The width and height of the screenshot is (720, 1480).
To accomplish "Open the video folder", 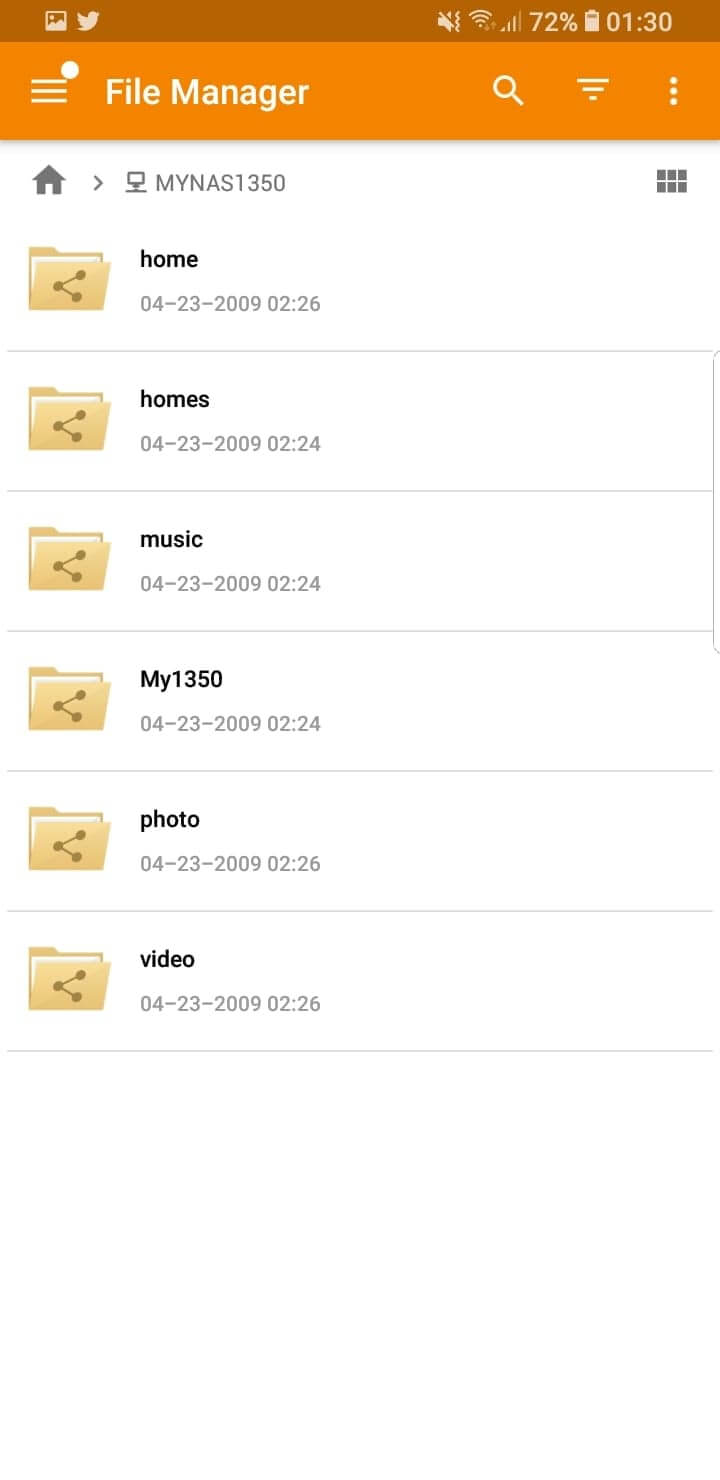I will (x=360, y=981).
